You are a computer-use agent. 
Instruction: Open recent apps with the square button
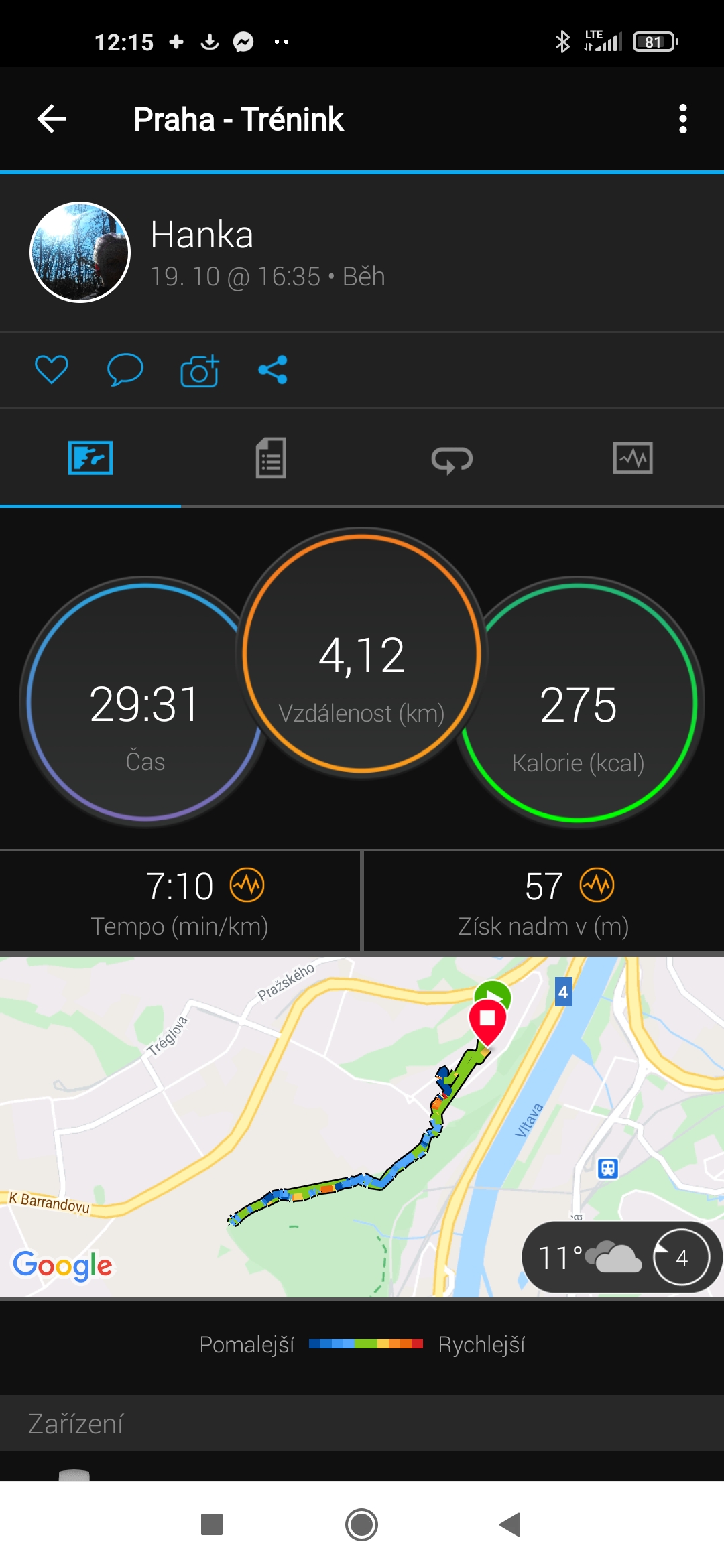[212, 1524]
